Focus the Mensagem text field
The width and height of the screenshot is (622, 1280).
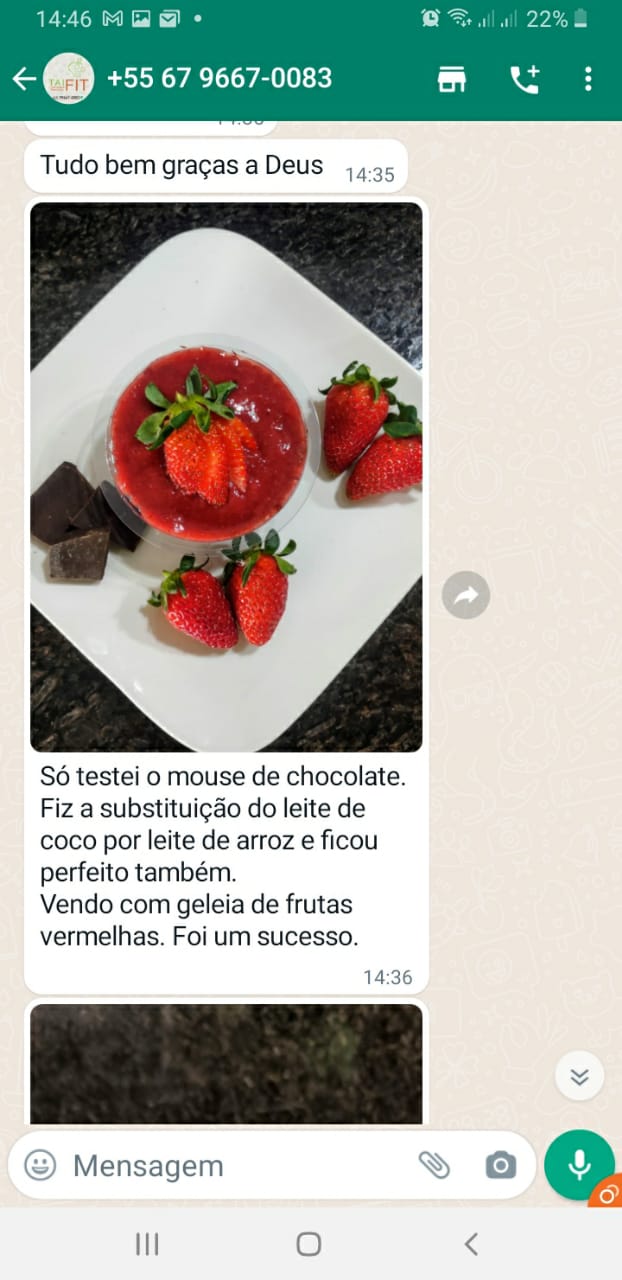230,1165
